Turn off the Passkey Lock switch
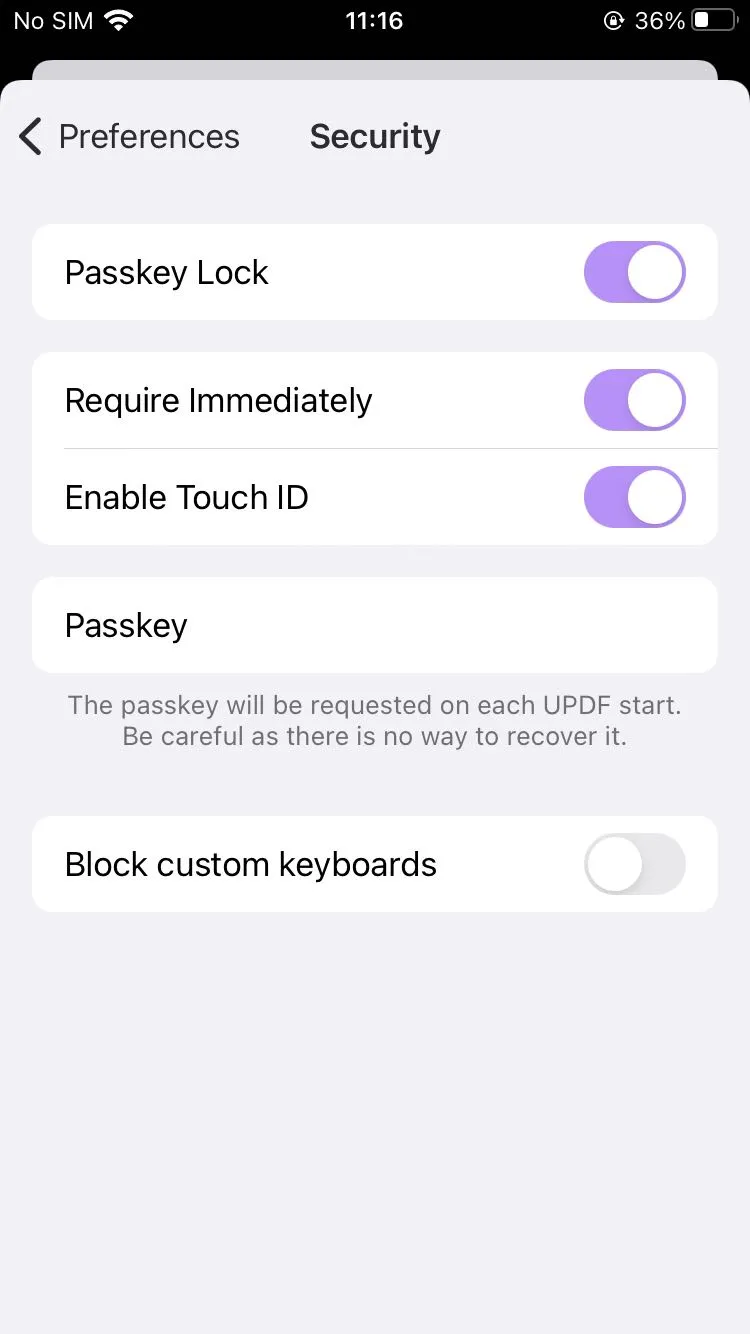The height and width of the screenshot is (1334, 750). tap(634, 272)
